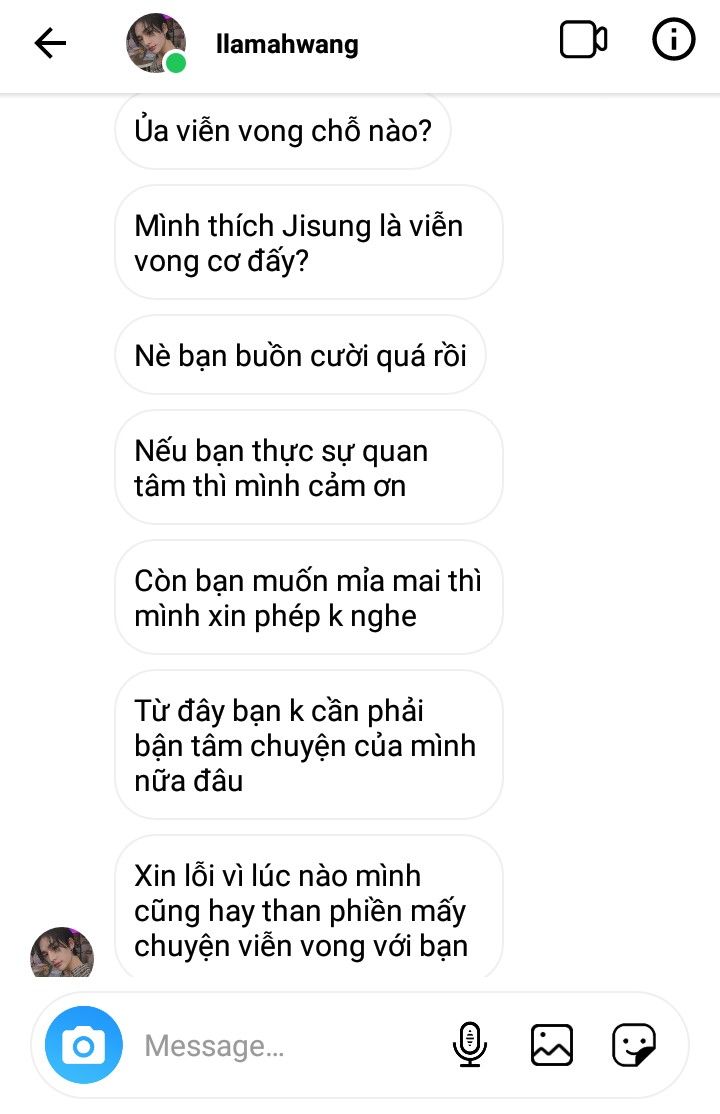Start a video call with llamahwang
720x1114 pixels.
pos(583,41)
